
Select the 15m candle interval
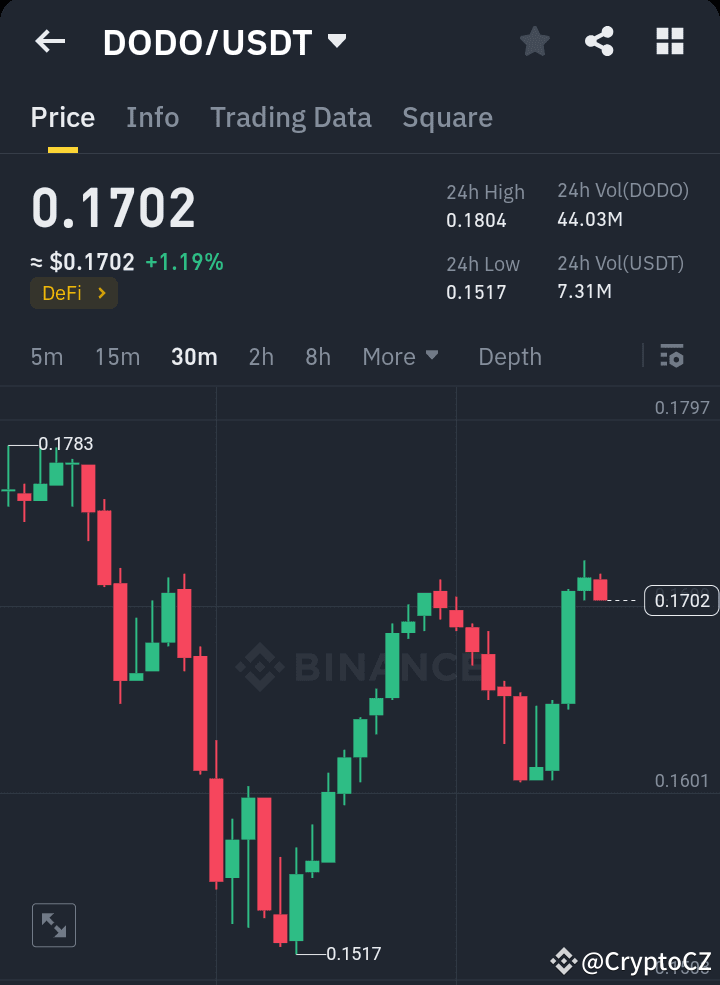point(117,356)
